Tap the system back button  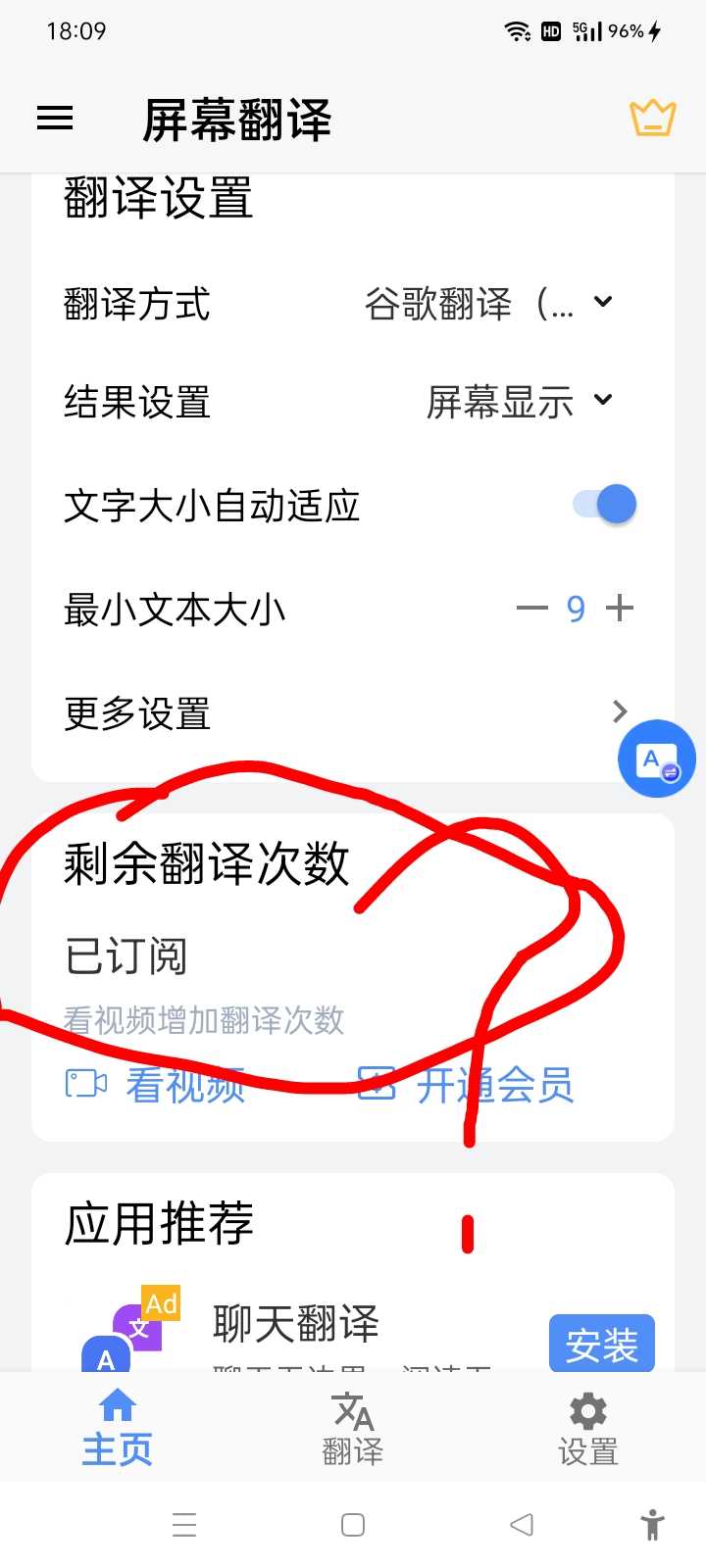(x=522, y=1525)
